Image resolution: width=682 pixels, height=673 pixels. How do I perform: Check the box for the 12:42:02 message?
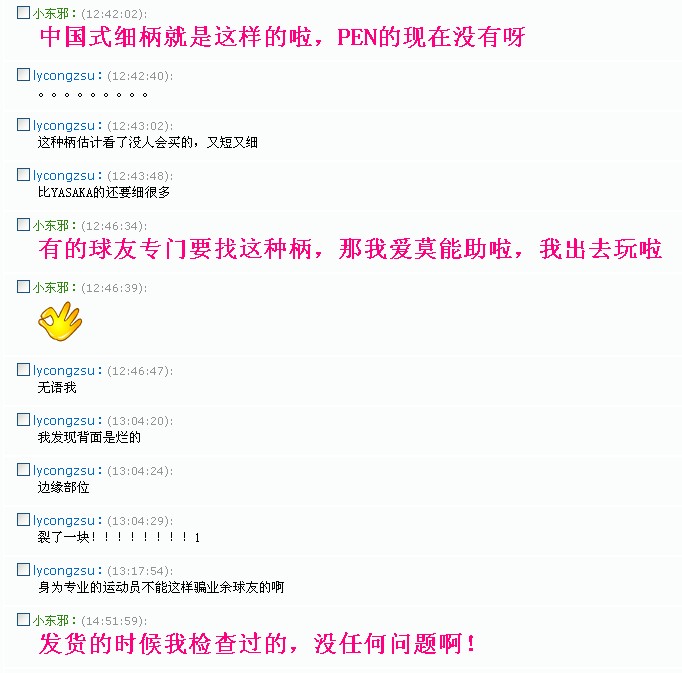(x=23, y=14)
